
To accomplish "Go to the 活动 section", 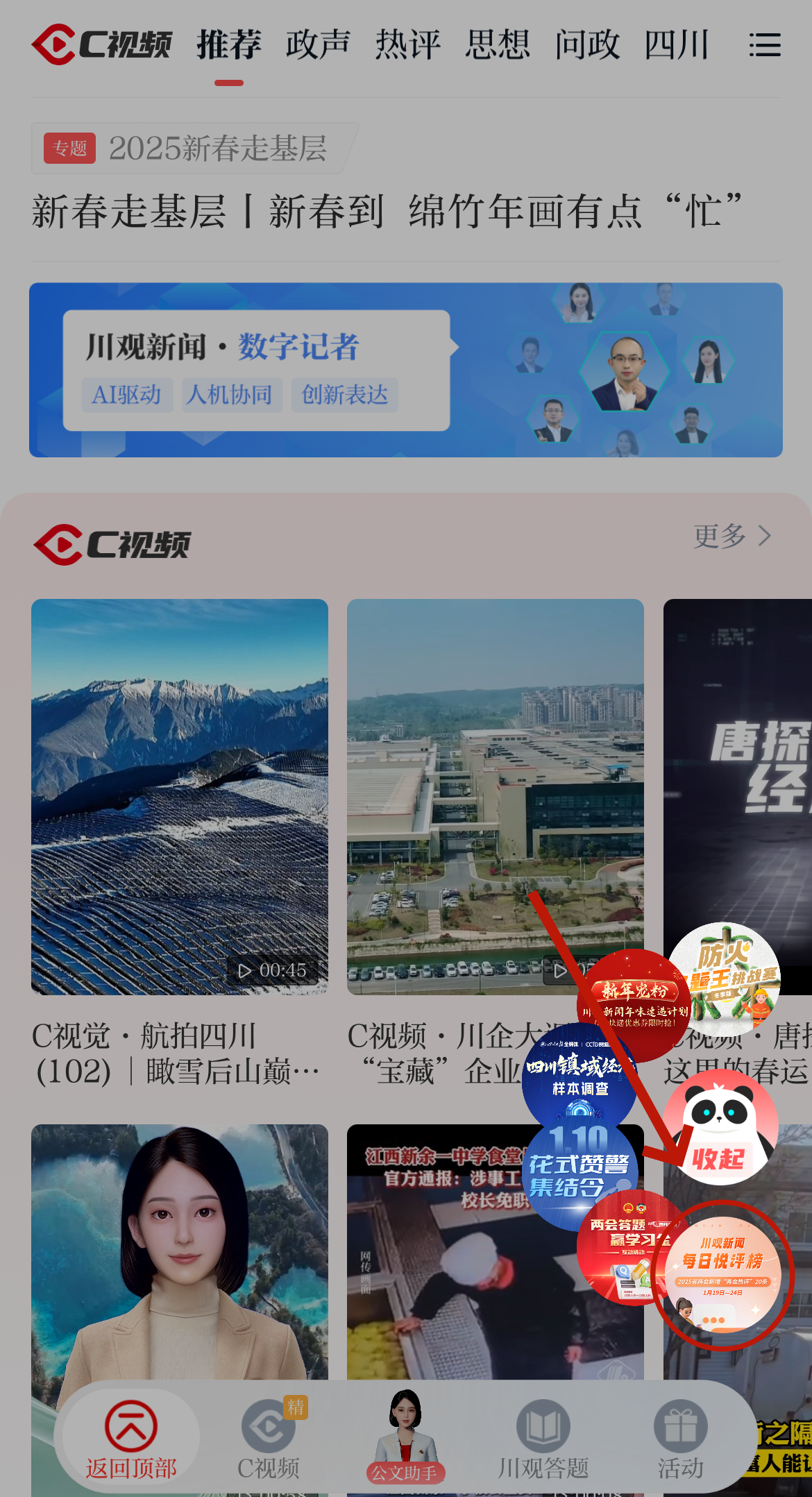I will 680,1439.
